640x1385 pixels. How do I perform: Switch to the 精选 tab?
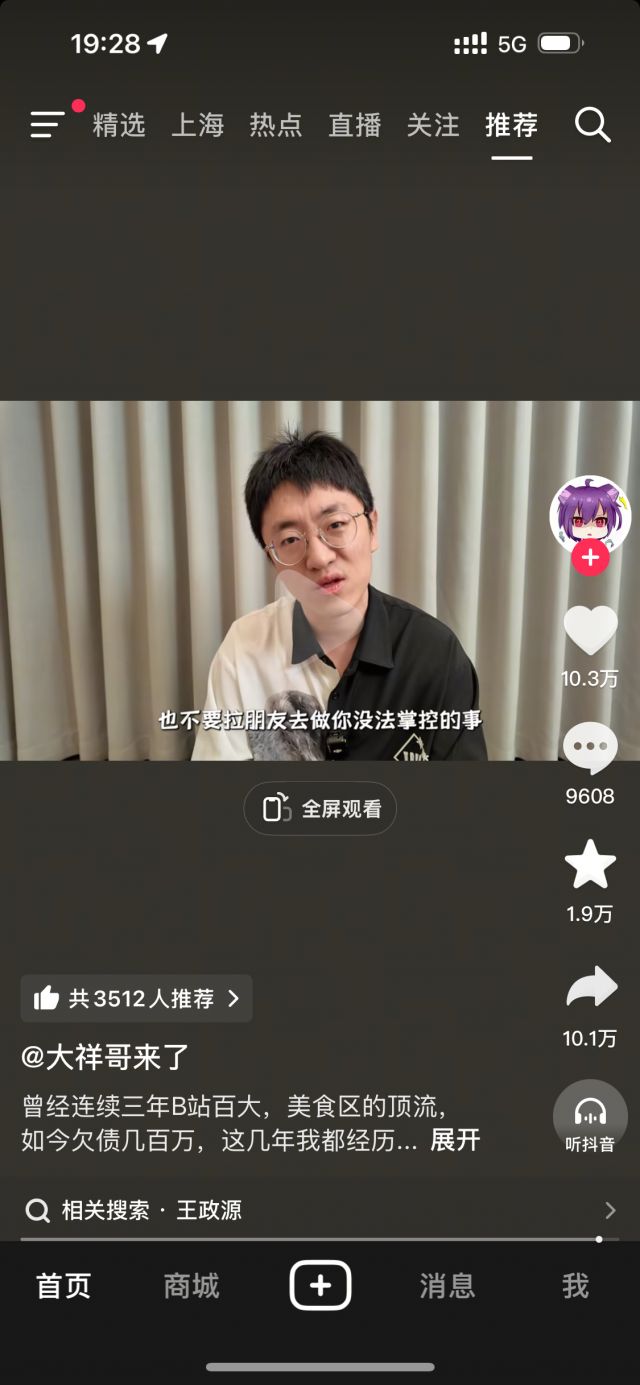tap(119, 125)
